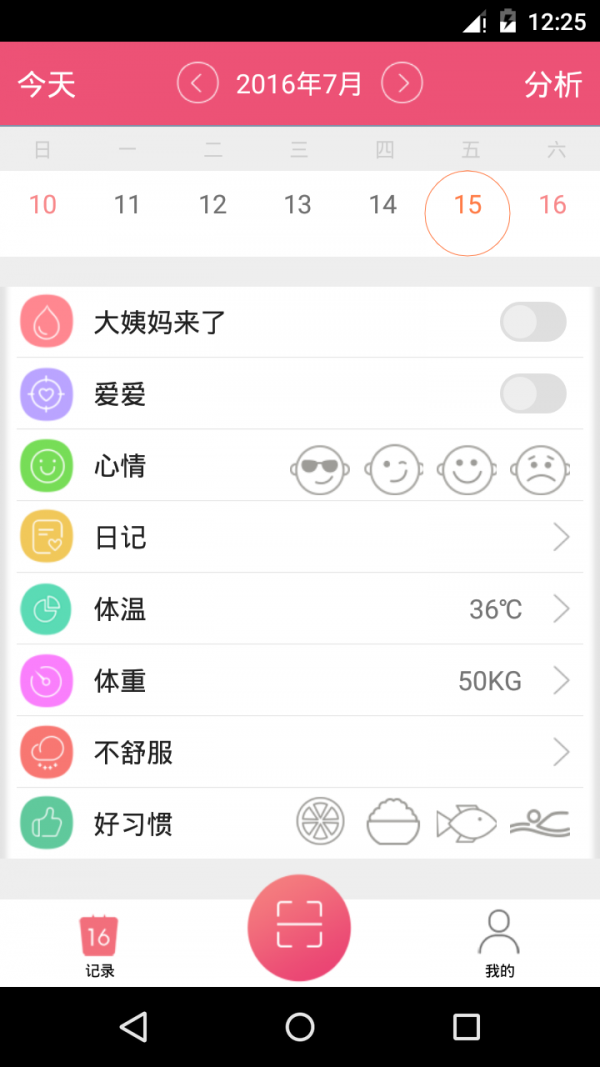
Task: Pick the sad mood face
Action: [x=541, y=468]
